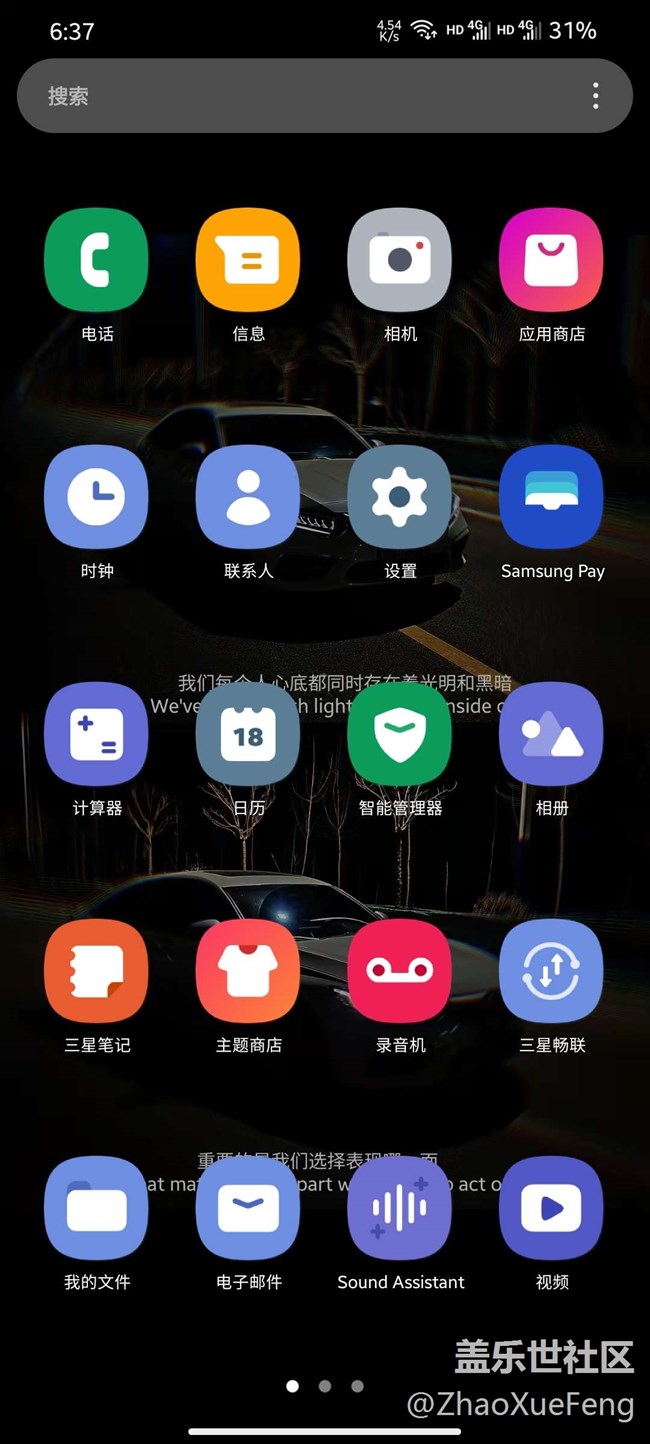Open the 时钟 clock app
Screen dimensions: 650x1444
click(x=96, y=497)
